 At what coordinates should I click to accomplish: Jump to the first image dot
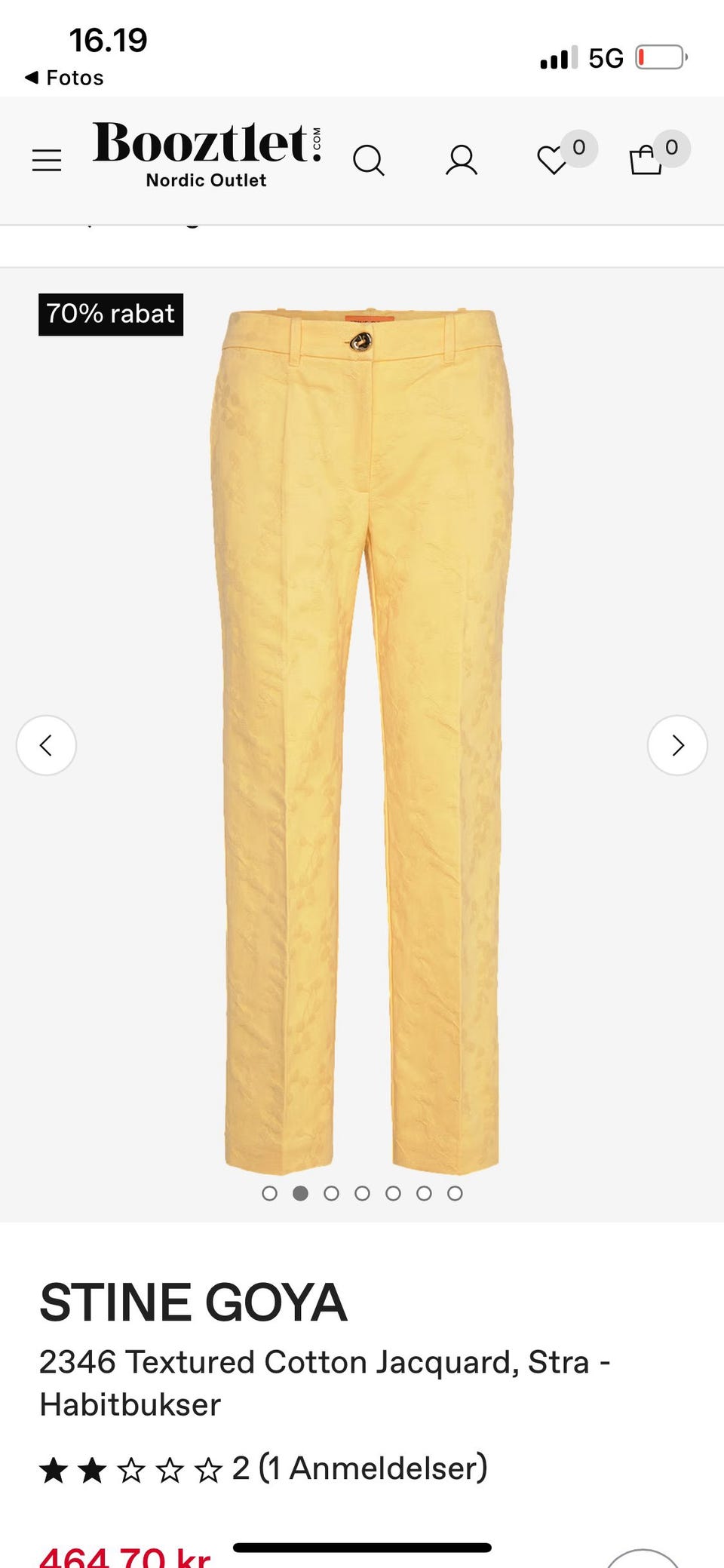(x=269, y=1193)
